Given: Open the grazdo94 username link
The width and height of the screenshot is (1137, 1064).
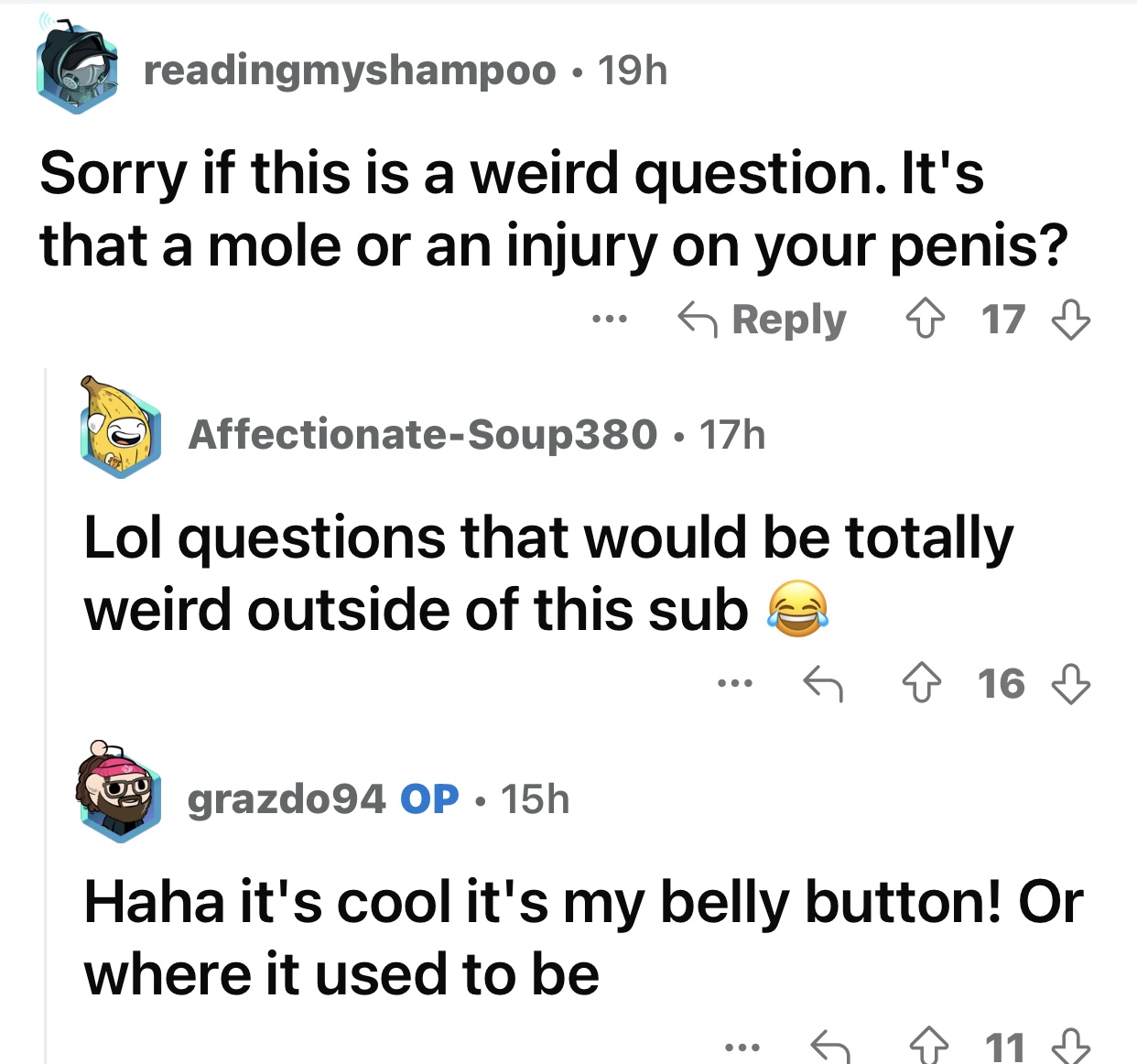Looking at the screenshot, I should click(287, 799).
